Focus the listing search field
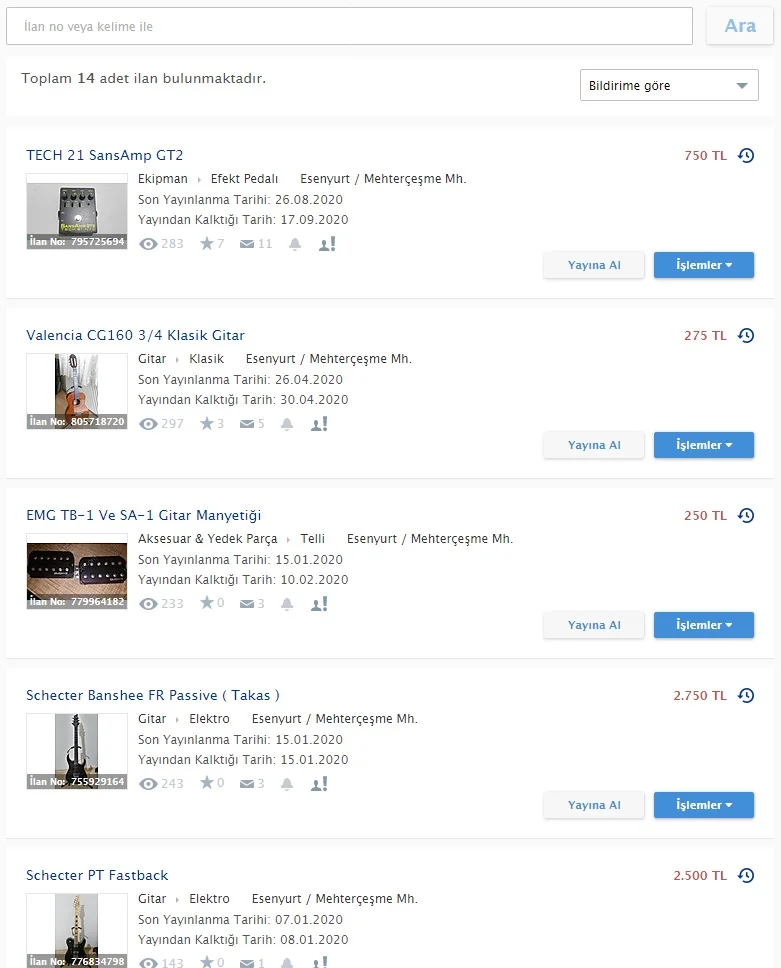The image size is (781, 968). pyautogui.click(x=349, y=27)
